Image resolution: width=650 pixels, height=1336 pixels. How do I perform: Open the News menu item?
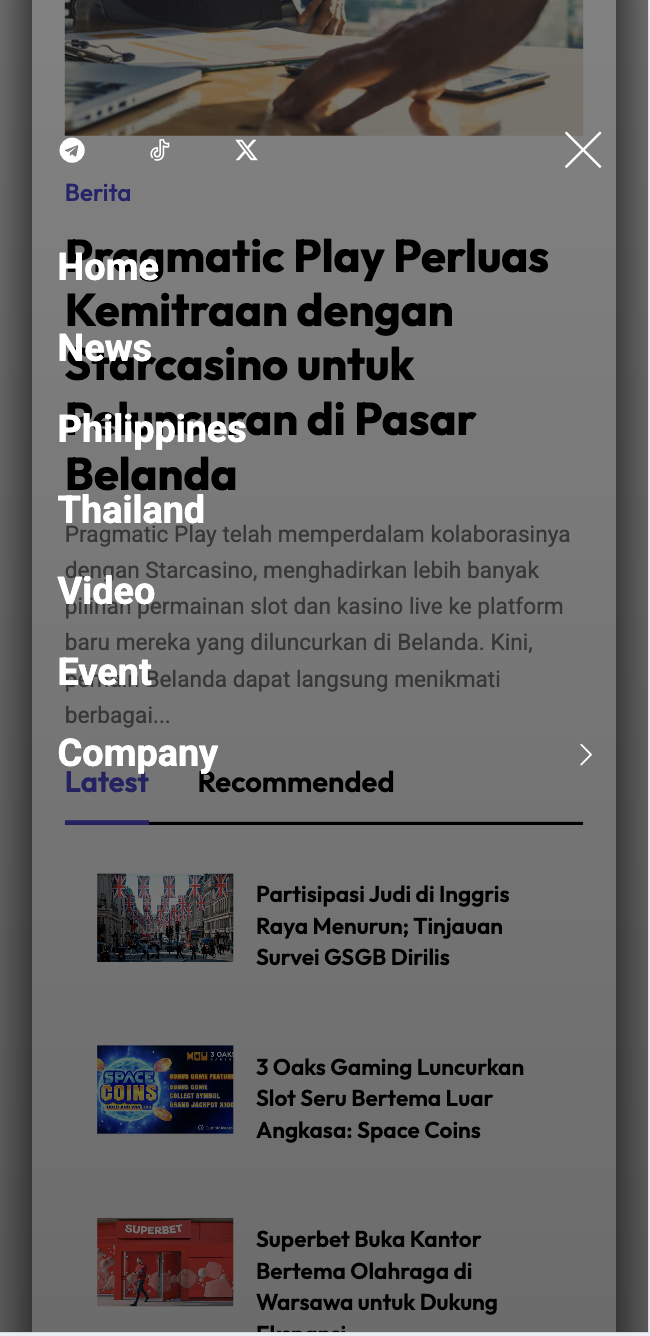pyautogui.click(x=105, y=348)
